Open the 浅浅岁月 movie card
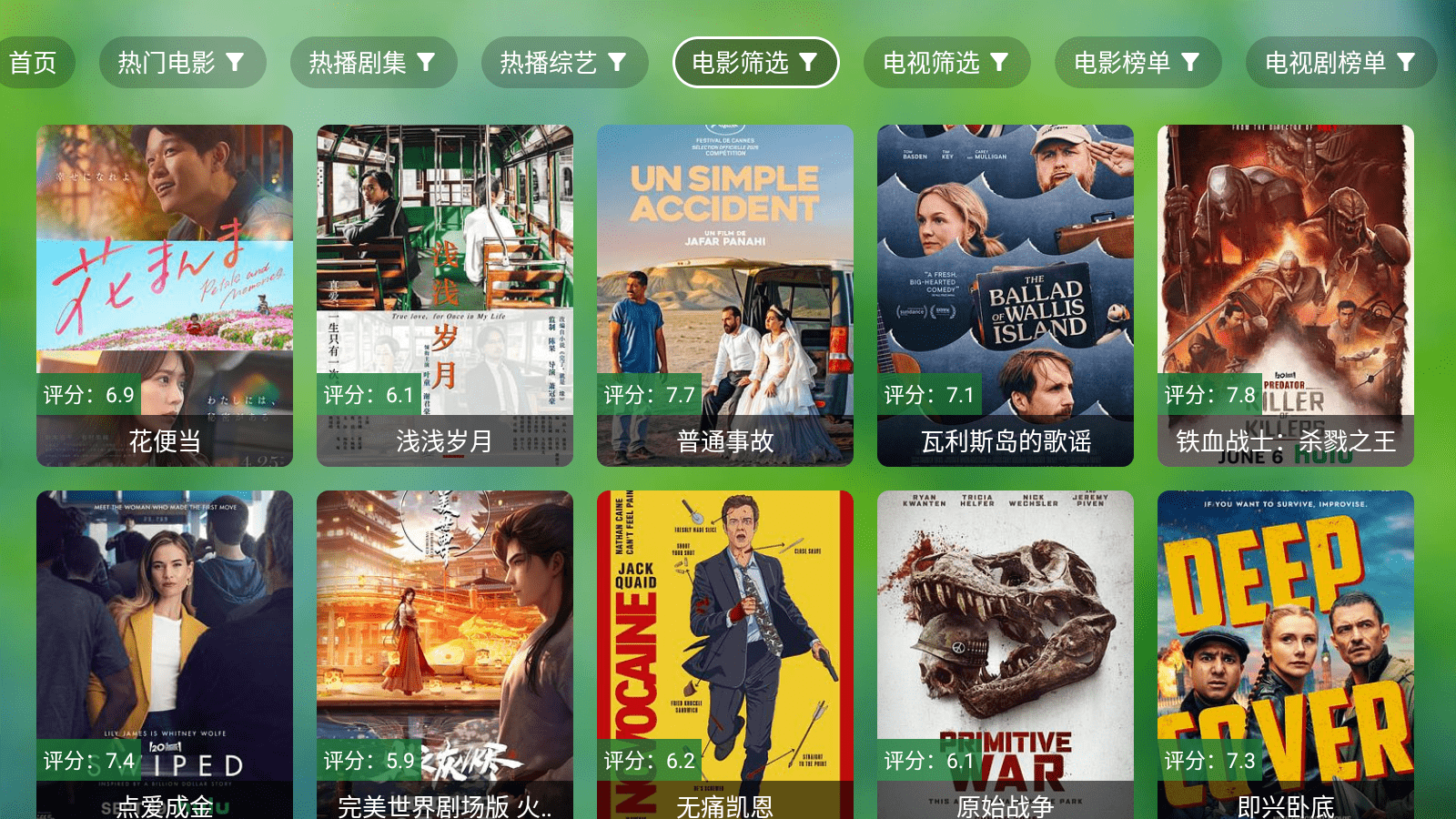Viewport: 1456px width, 819px height. (x=445, y=296)
